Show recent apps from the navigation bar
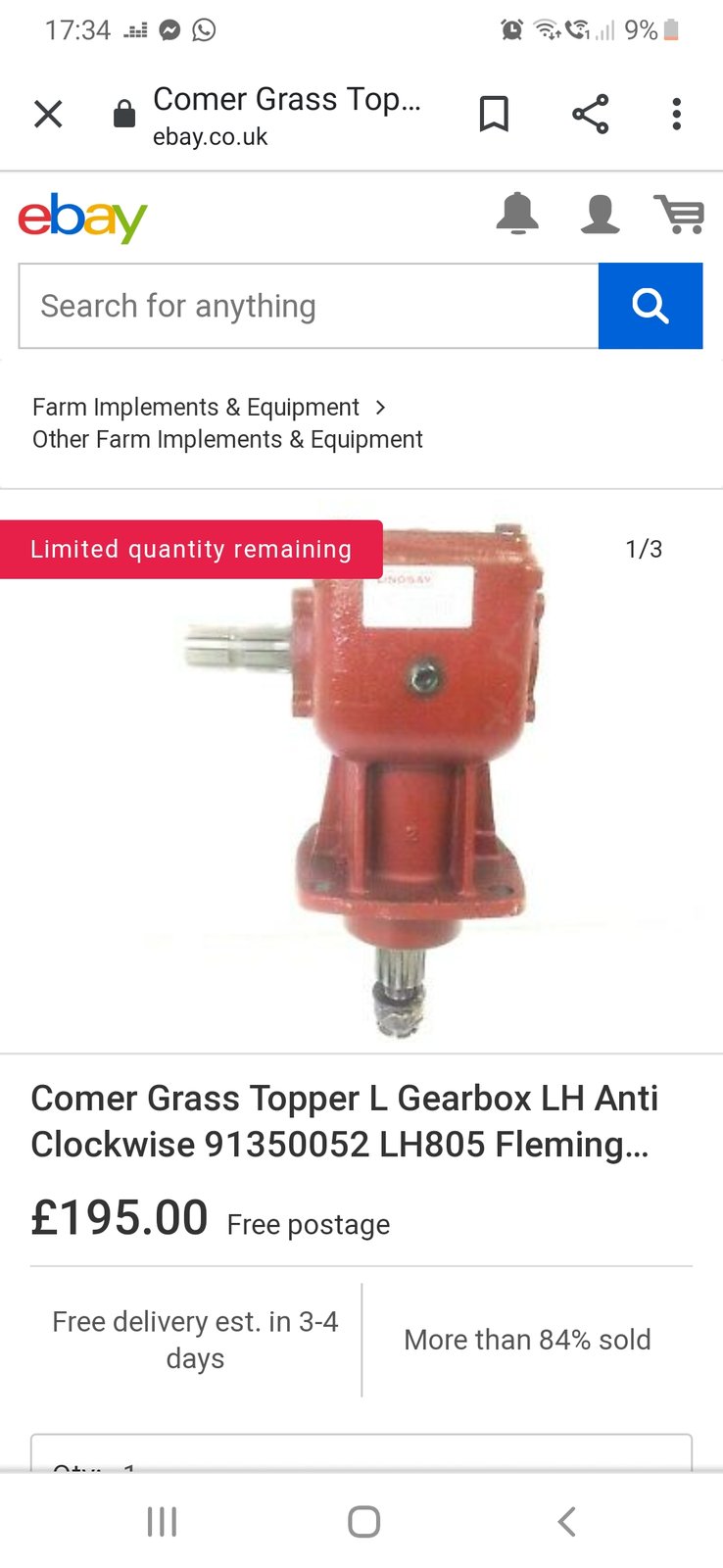 click(162, 1521)
